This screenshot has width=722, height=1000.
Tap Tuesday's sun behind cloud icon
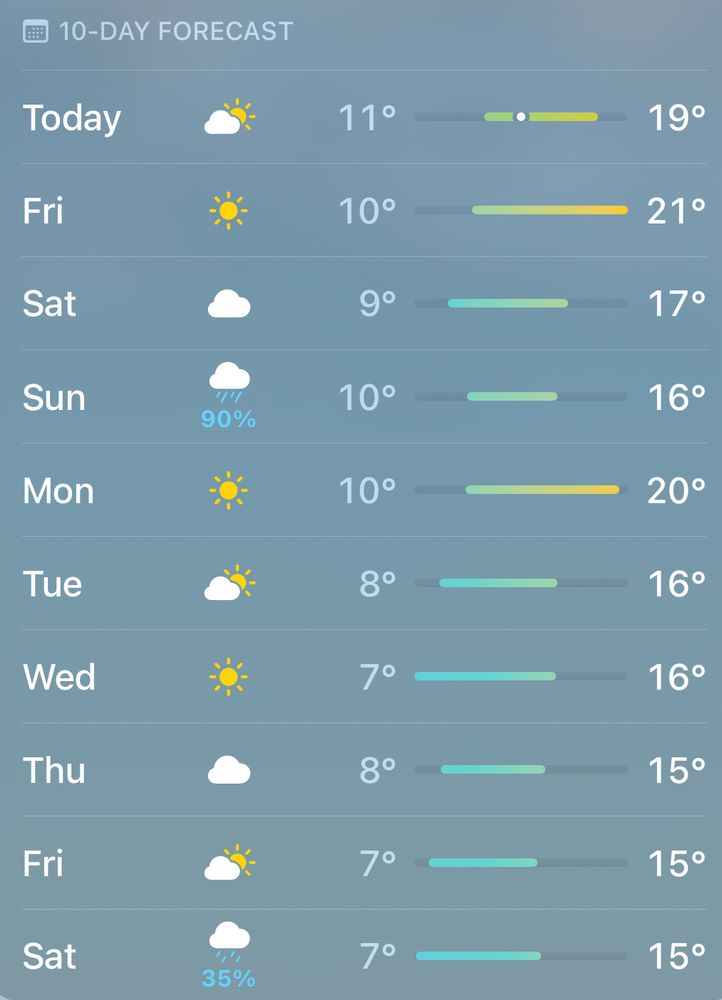(229, 582)
